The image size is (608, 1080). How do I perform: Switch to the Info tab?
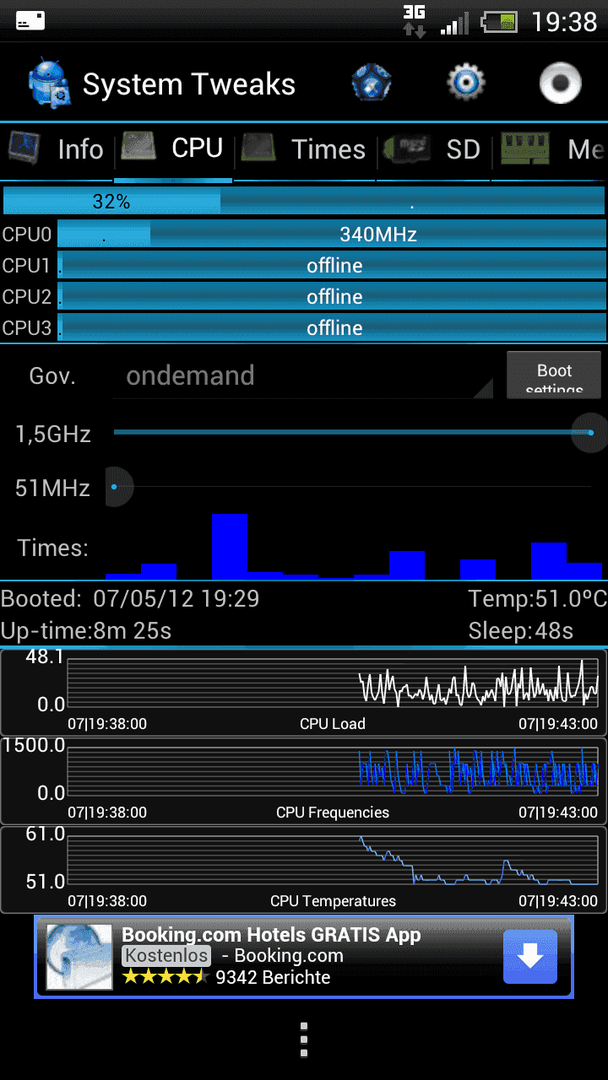pyautogui.click(x=58, y=149)
